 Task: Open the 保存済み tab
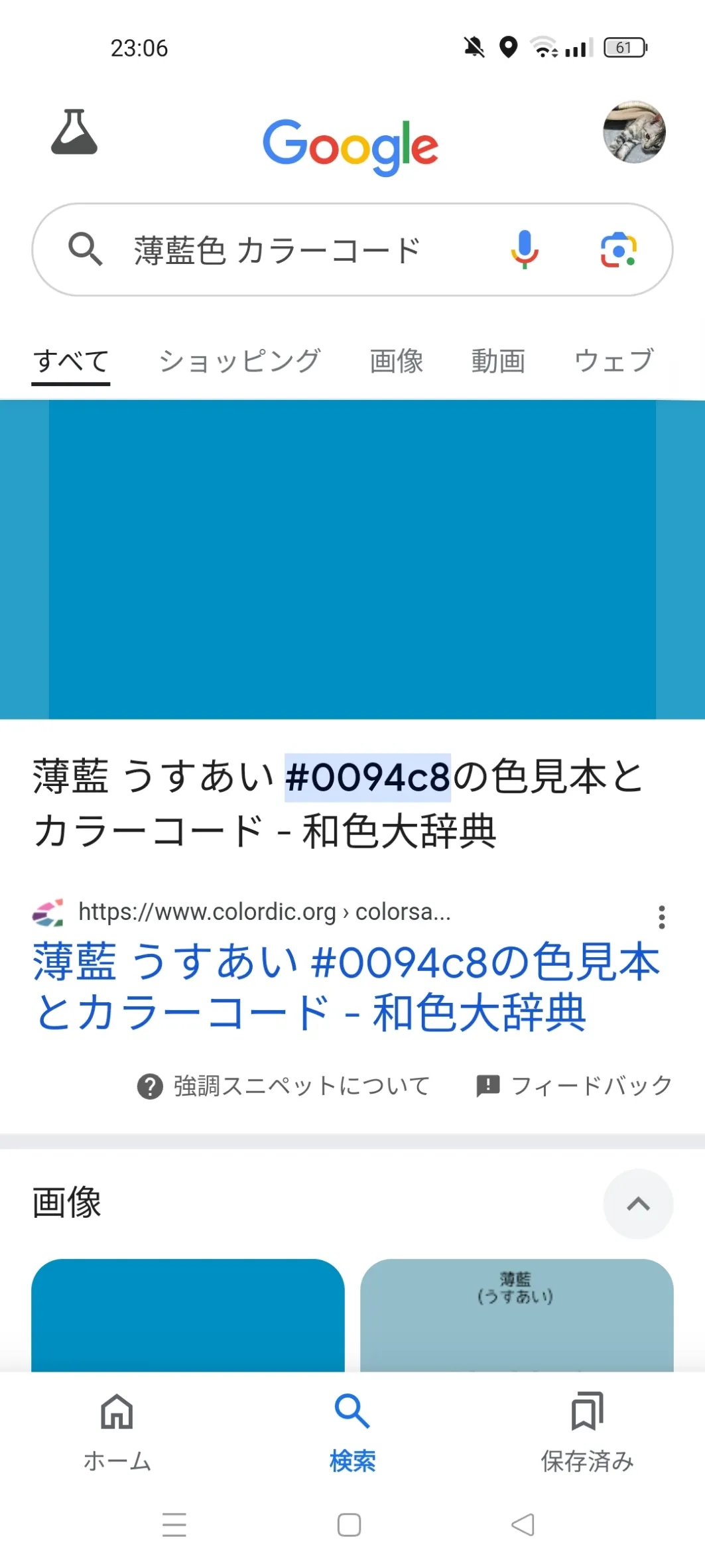(587, 1432)
